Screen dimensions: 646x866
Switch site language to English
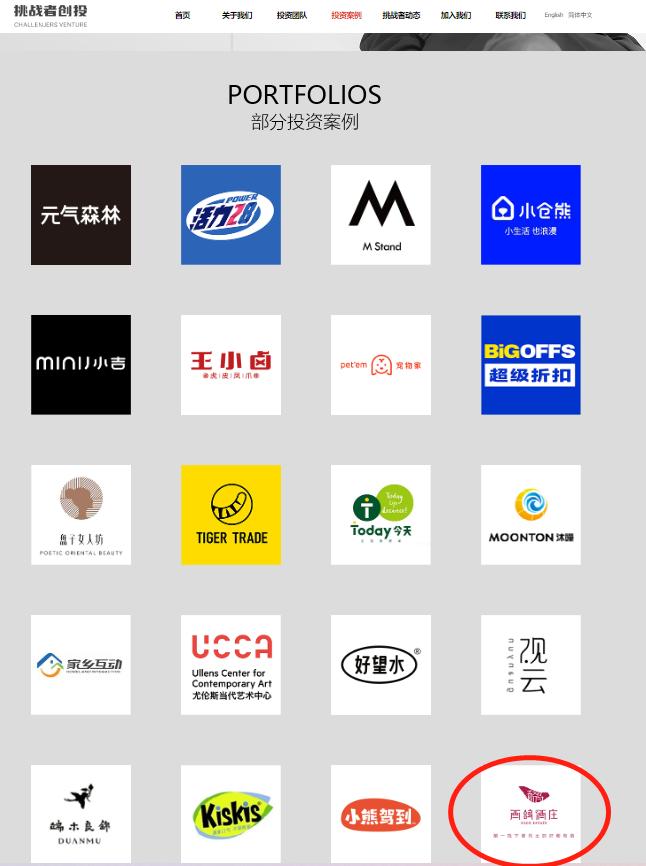[x=553, y=16]
